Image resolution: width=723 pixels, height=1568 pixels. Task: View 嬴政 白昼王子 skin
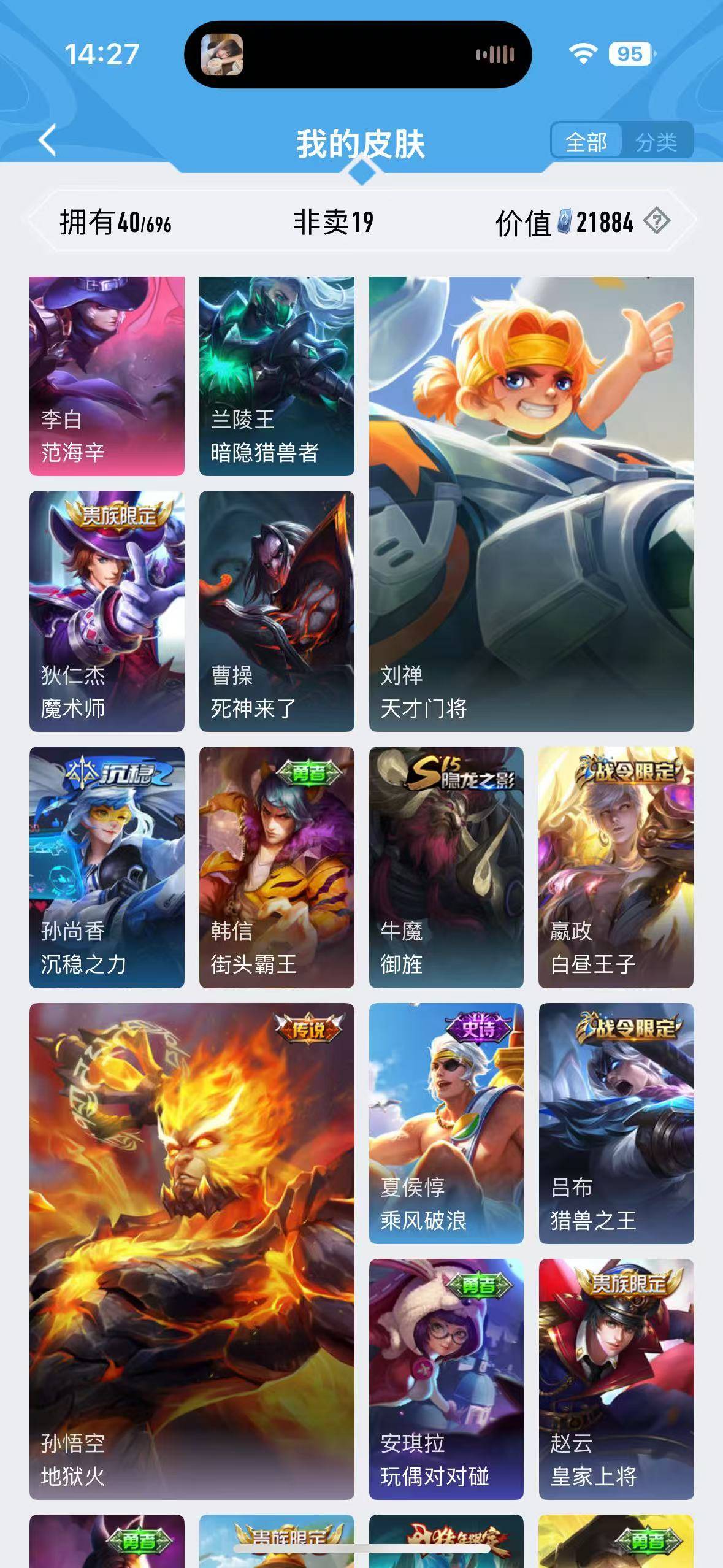(616, 867)
